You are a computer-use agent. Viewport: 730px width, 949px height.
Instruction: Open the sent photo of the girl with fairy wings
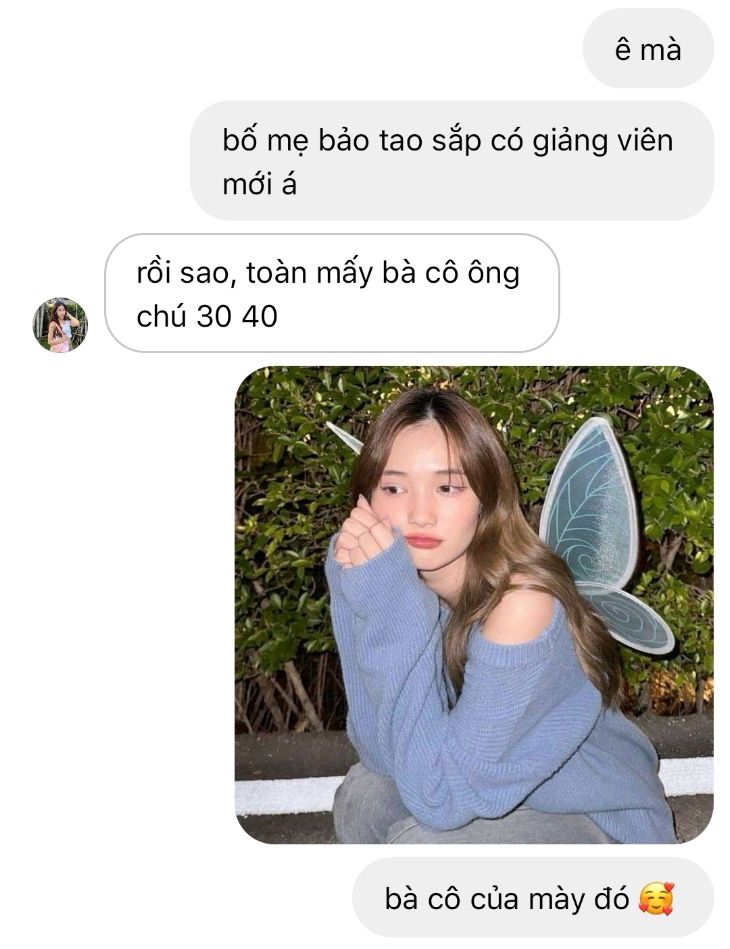tap(474, 605)
